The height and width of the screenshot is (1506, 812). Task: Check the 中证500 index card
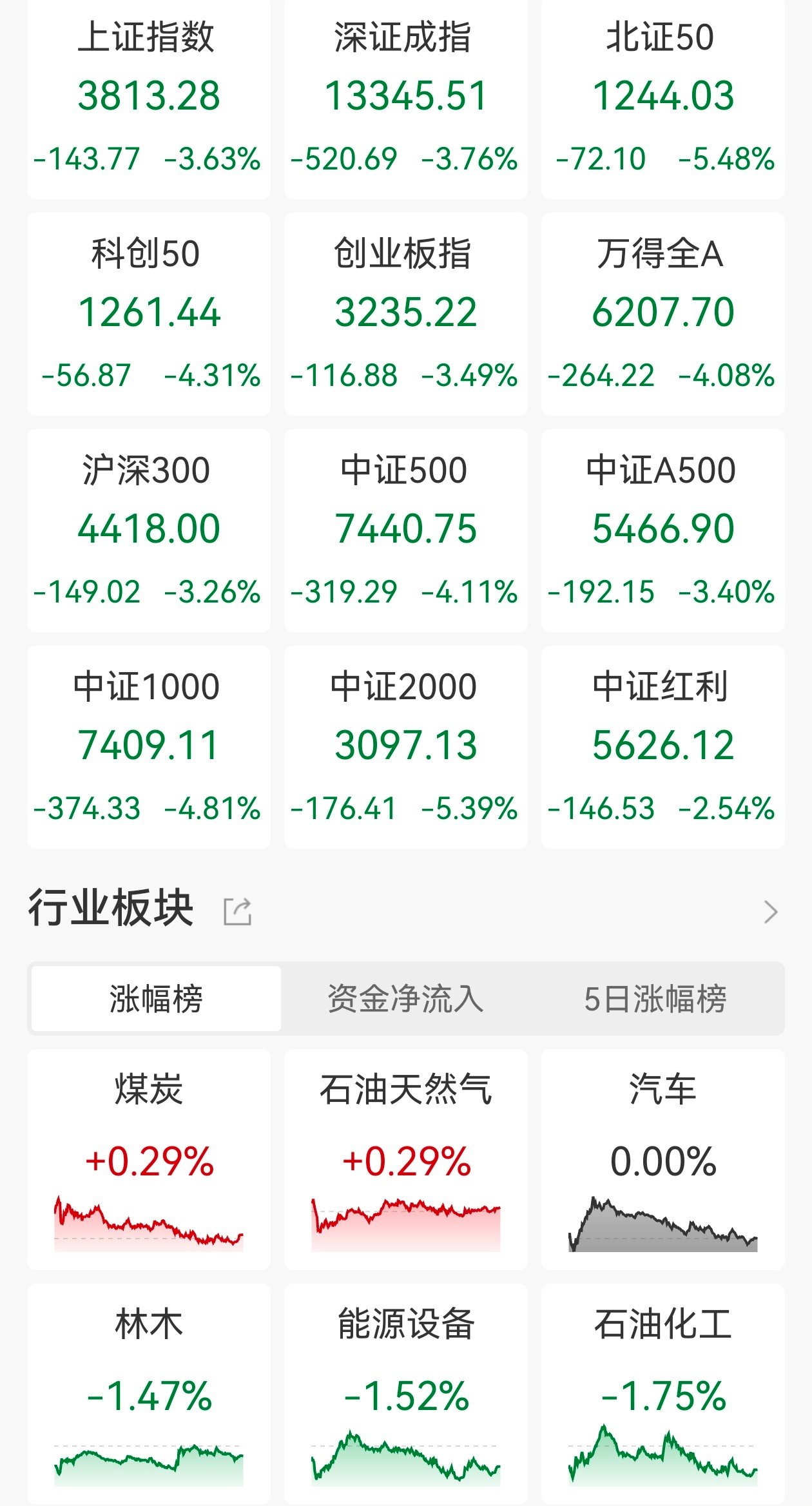click(405, 530)
